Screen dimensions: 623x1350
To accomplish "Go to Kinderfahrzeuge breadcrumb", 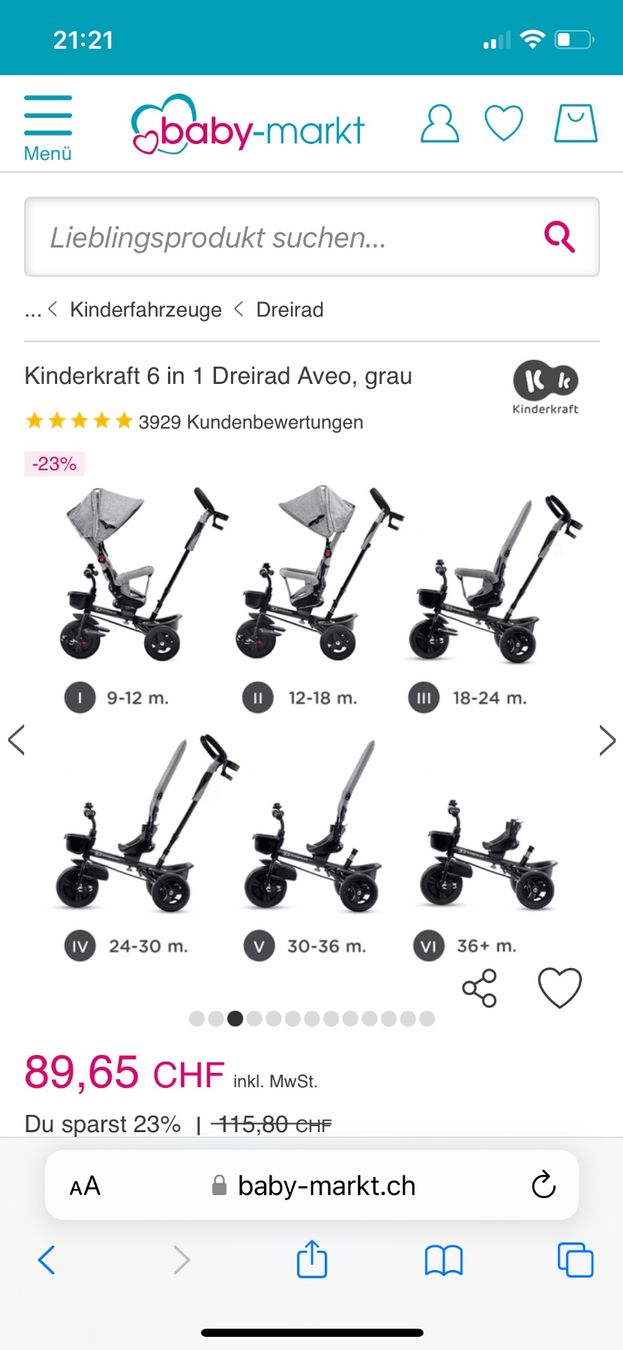I will click(x=145, y=310).
